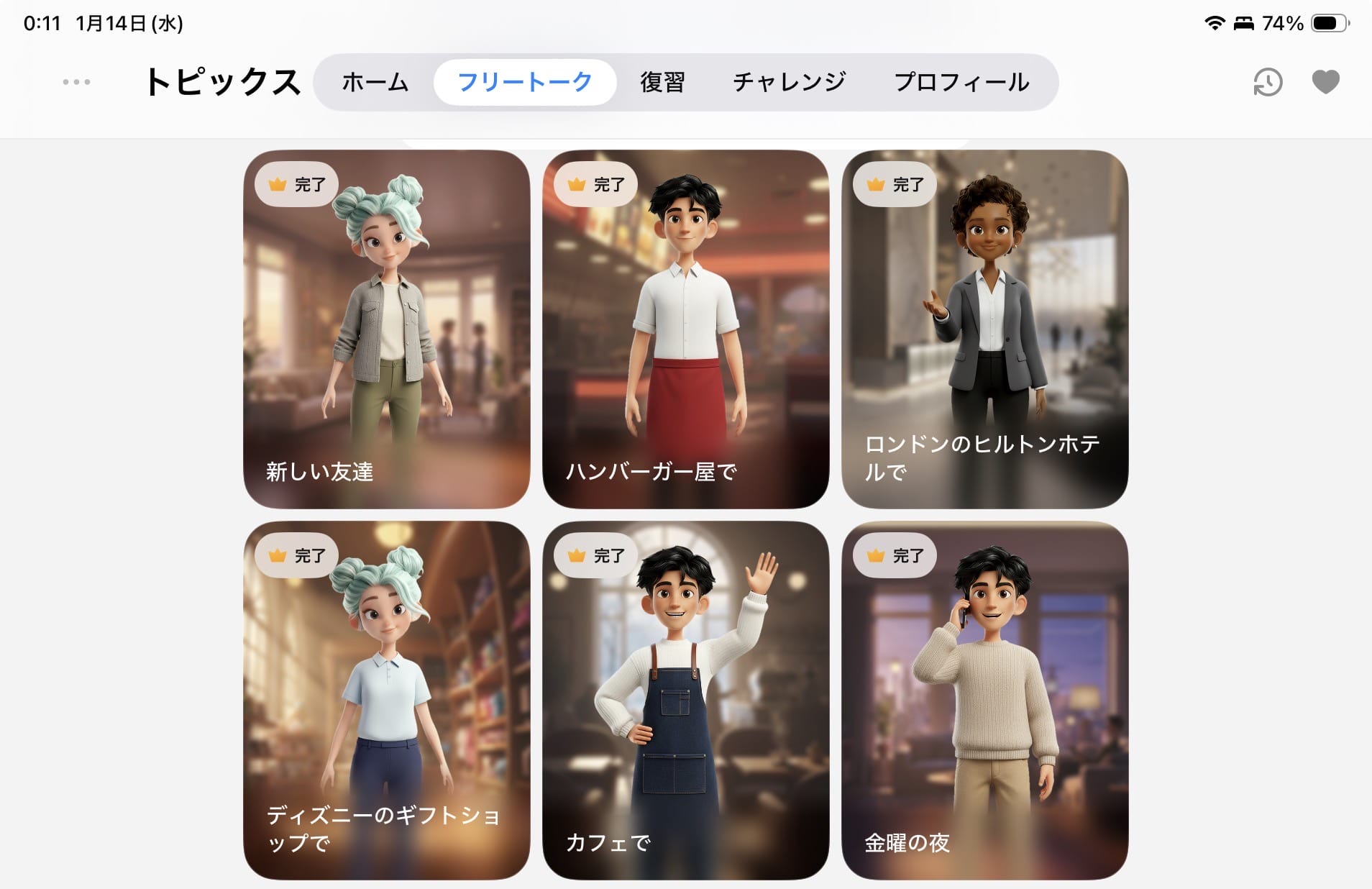This screenshot has height=889, width=1372.
Task: Choose the ディズニーのギフトショップで topic
Action: (387, 700)
